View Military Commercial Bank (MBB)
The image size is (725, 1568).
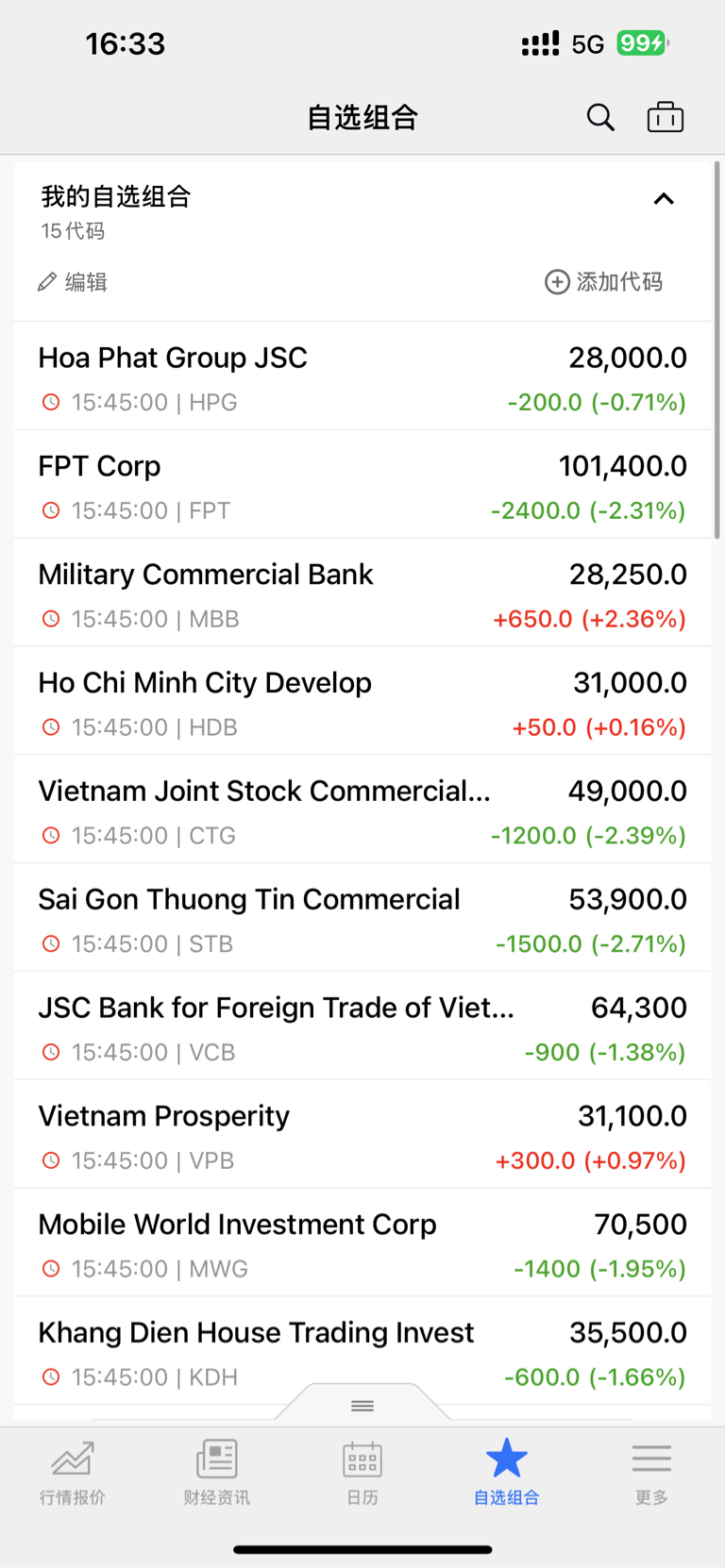tap(362, 593)
